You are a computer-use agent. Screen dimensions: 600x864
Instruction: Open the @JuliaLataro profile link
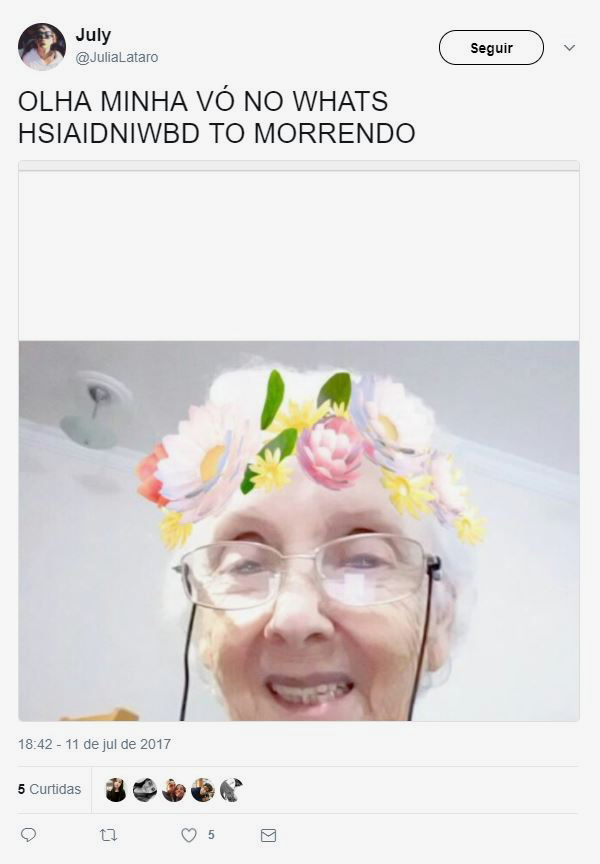pyautogui.click(x=117, y=58)
